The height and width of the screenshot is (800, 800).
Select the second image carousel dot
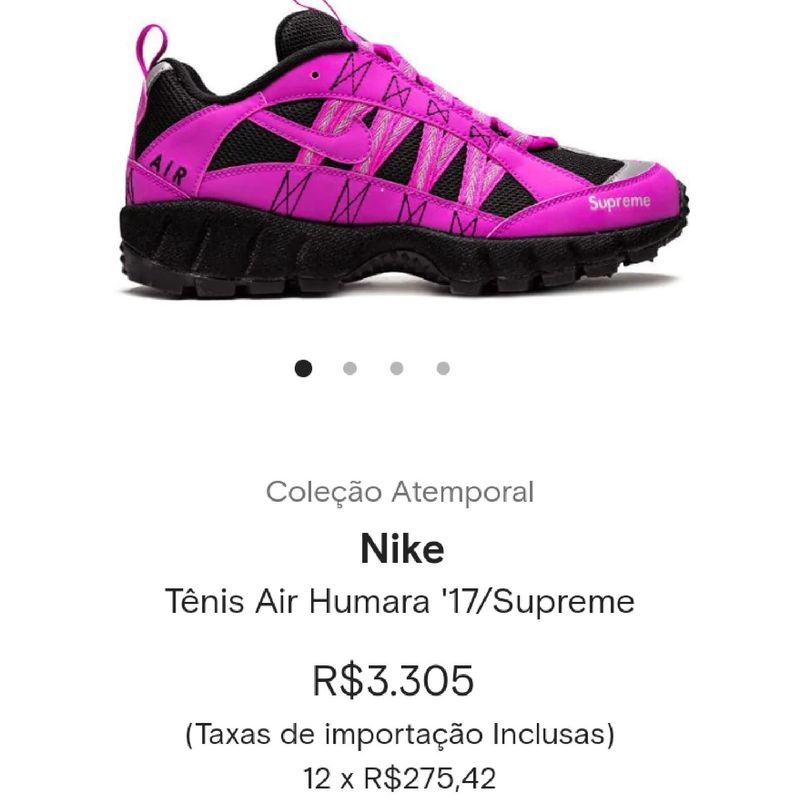pos(350,368)
